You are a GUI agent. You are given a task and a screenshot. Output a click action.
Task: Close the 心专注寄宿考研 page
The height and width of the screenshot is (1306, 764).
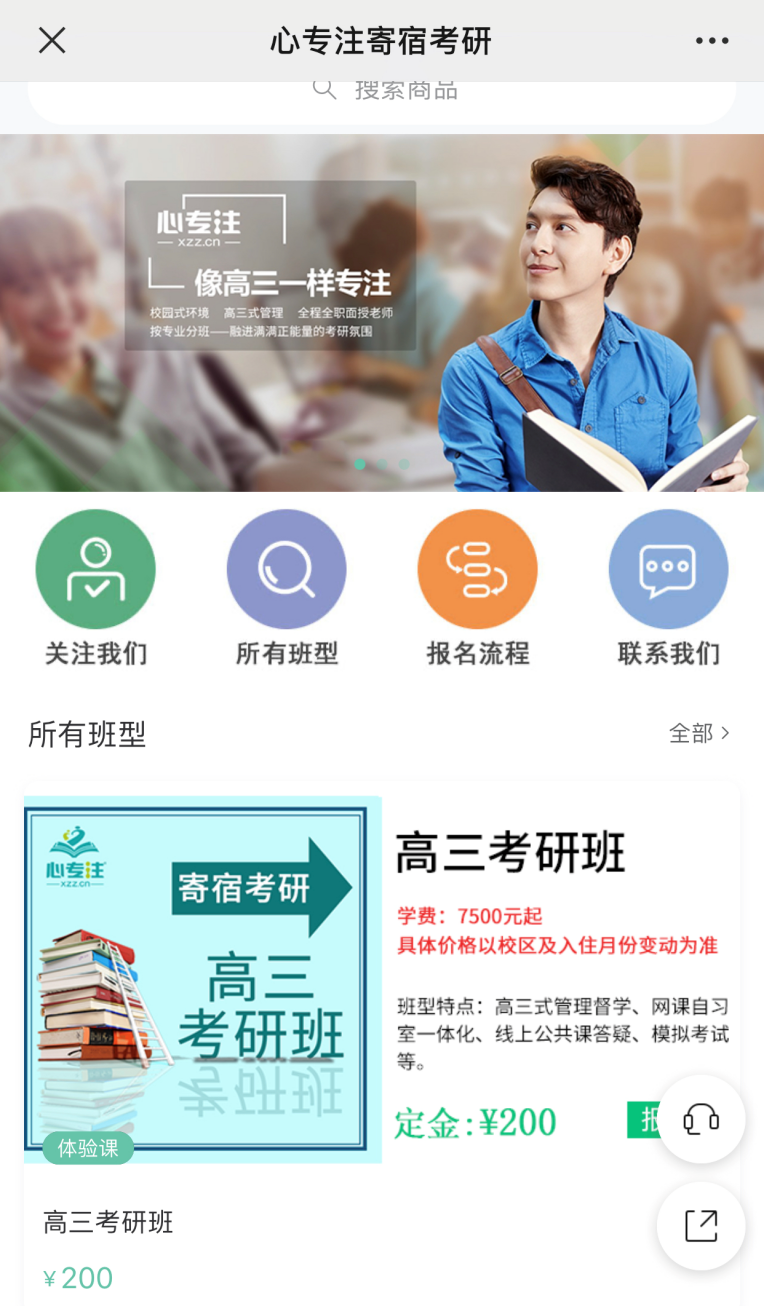pos(52,41)
